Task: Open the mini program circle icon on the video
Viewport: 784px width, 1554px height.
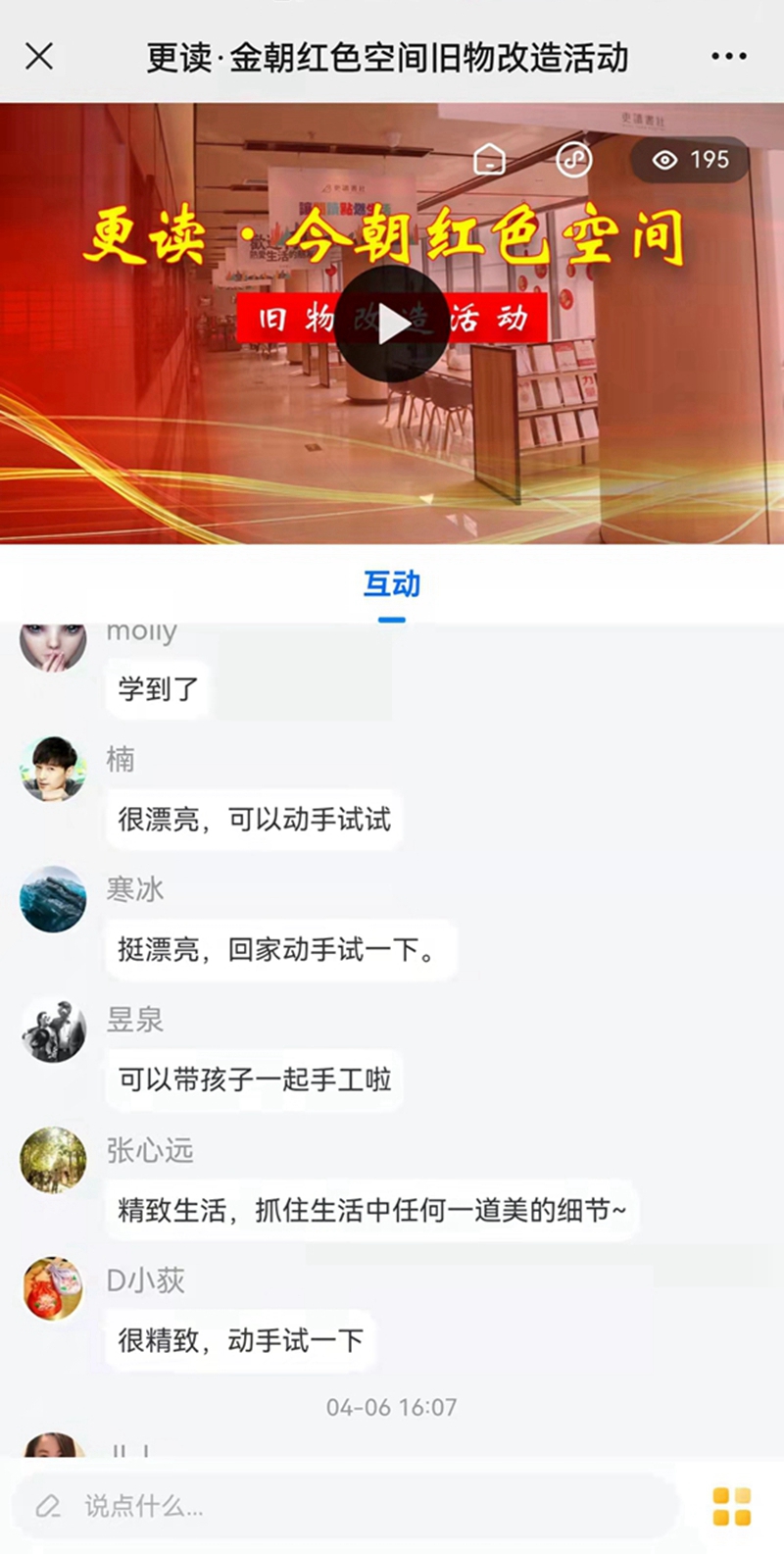Action: pyautogui.click(x=573, y=160)
